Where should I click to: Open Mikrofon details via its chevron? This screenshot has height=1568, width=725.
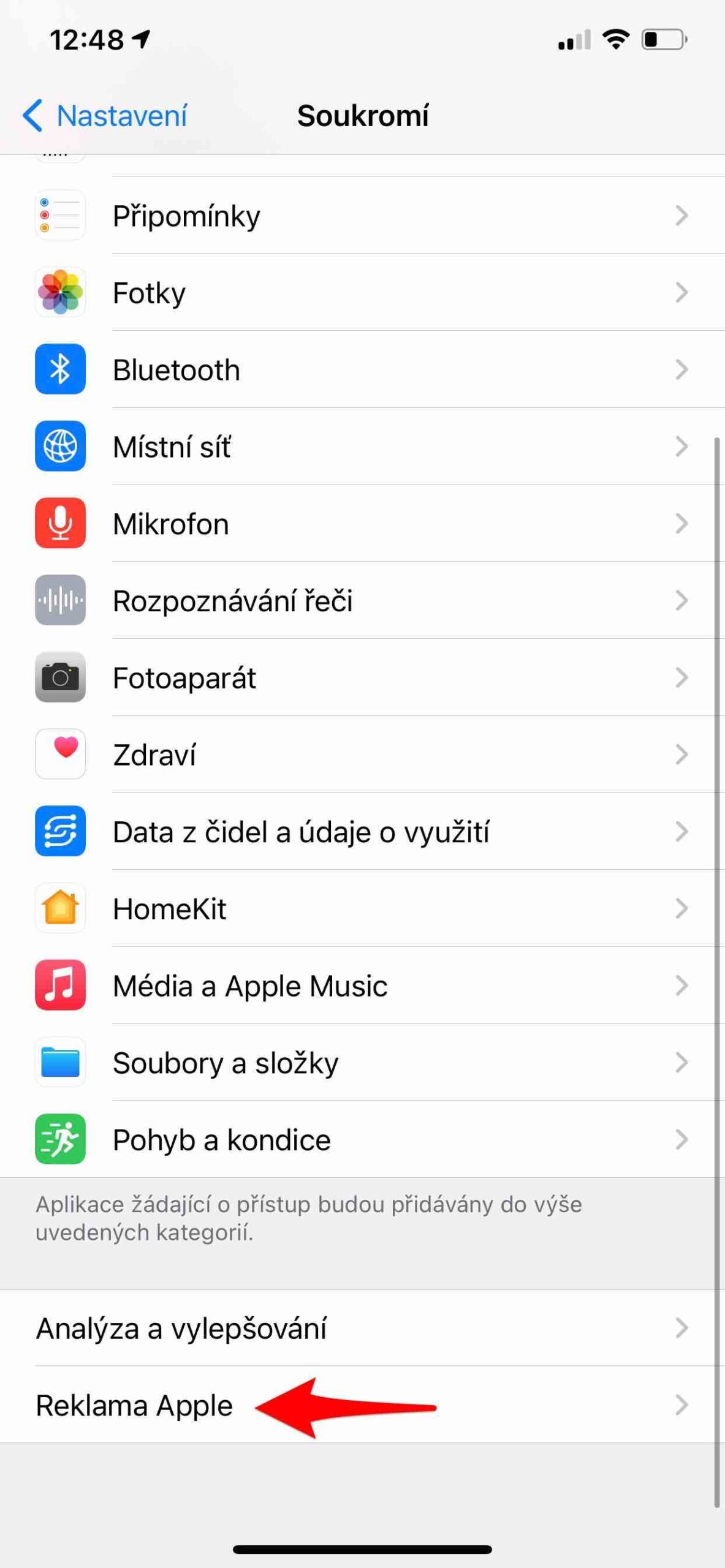click(x=682, y=524)
